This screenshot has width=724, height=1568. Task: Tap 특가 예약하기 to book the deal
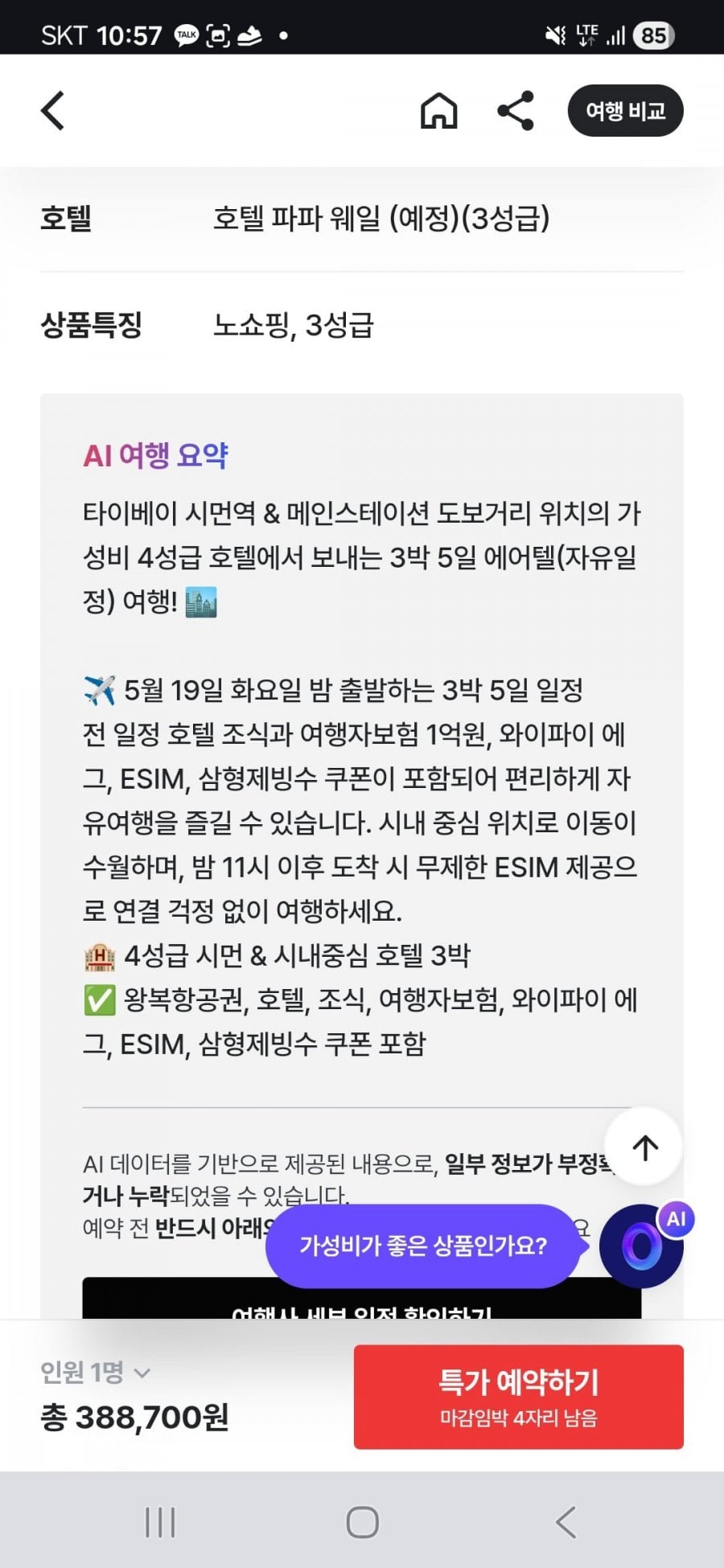pos(519,1398)
